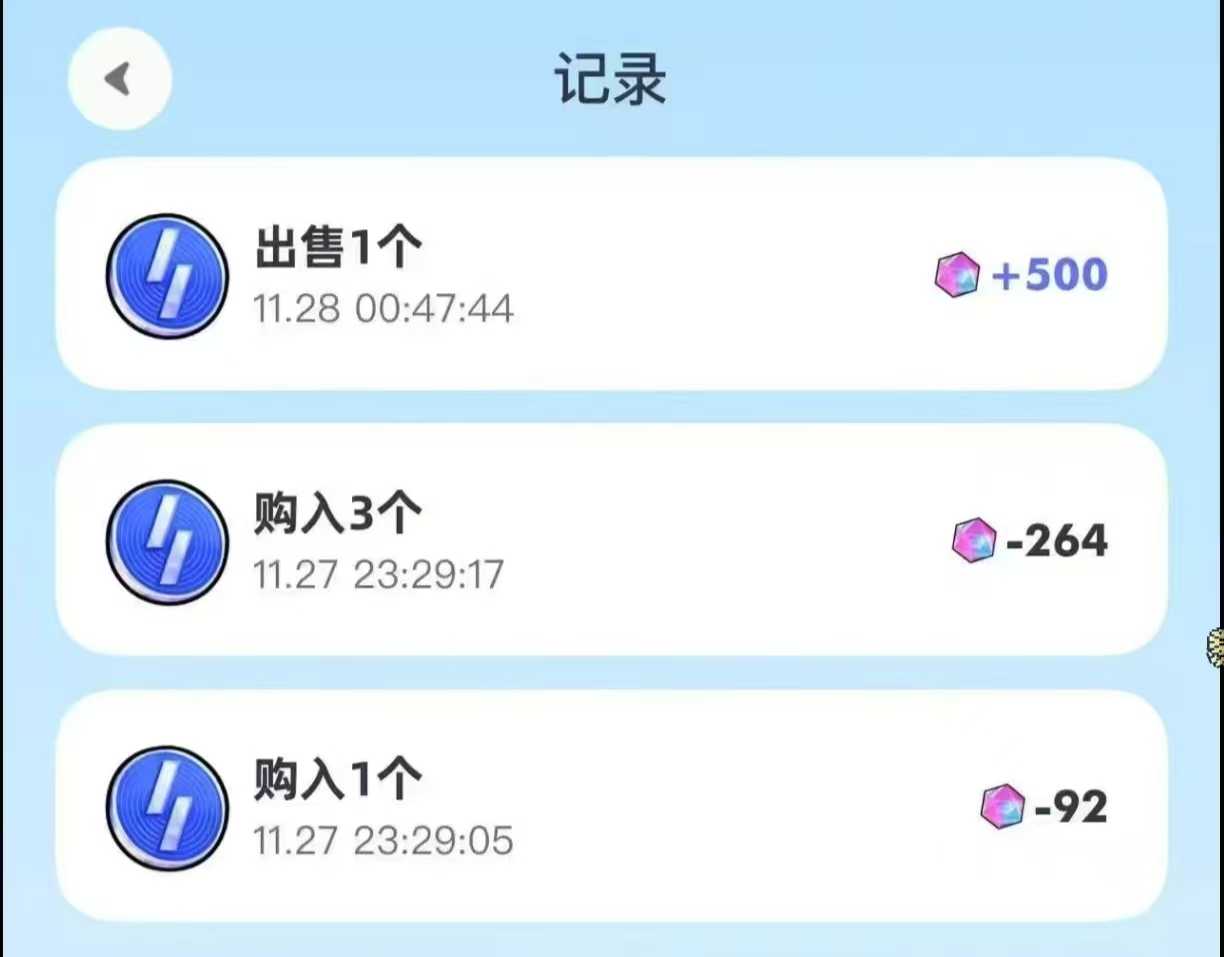Go back from the 记录 page
This screenshot has width=1224, height=957.
tap(119, 79)
